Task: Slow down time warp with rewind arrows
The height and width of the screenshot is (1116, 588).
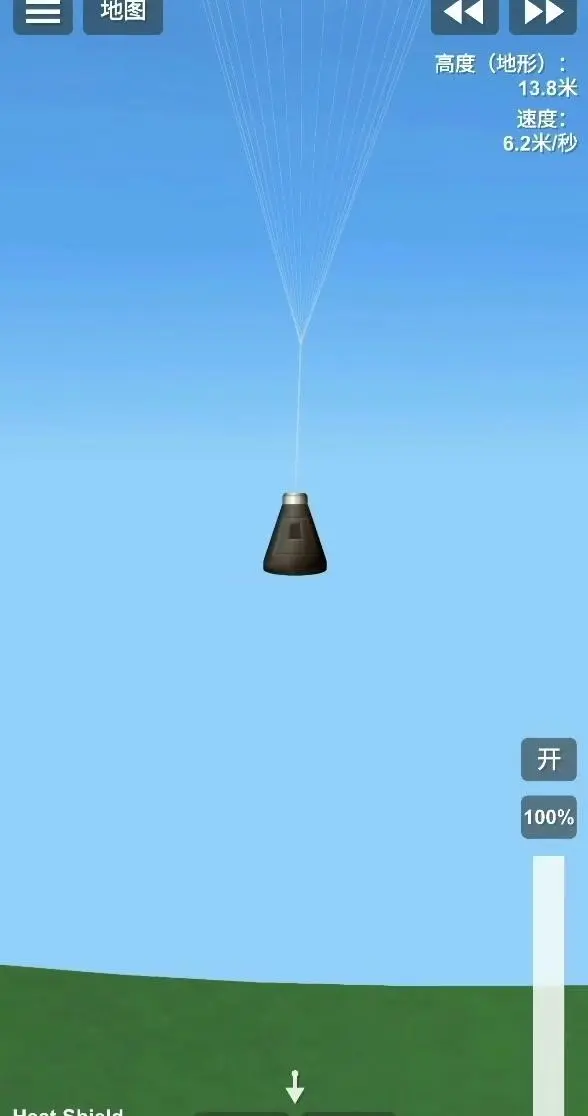Action: pos(464,13)
